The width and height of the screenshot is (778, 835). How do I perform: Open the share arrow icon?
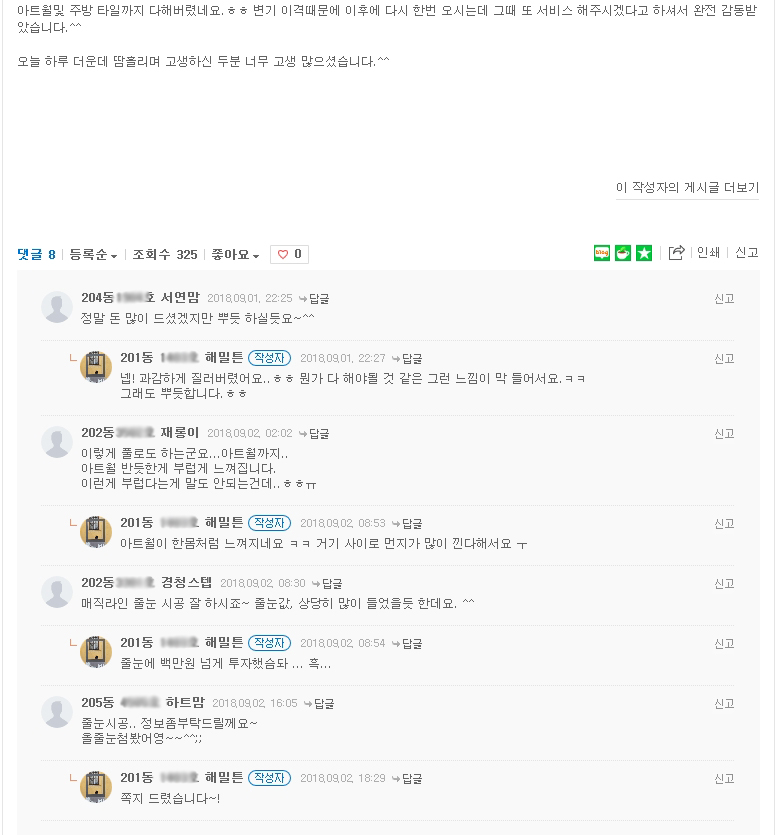[676, 253]
